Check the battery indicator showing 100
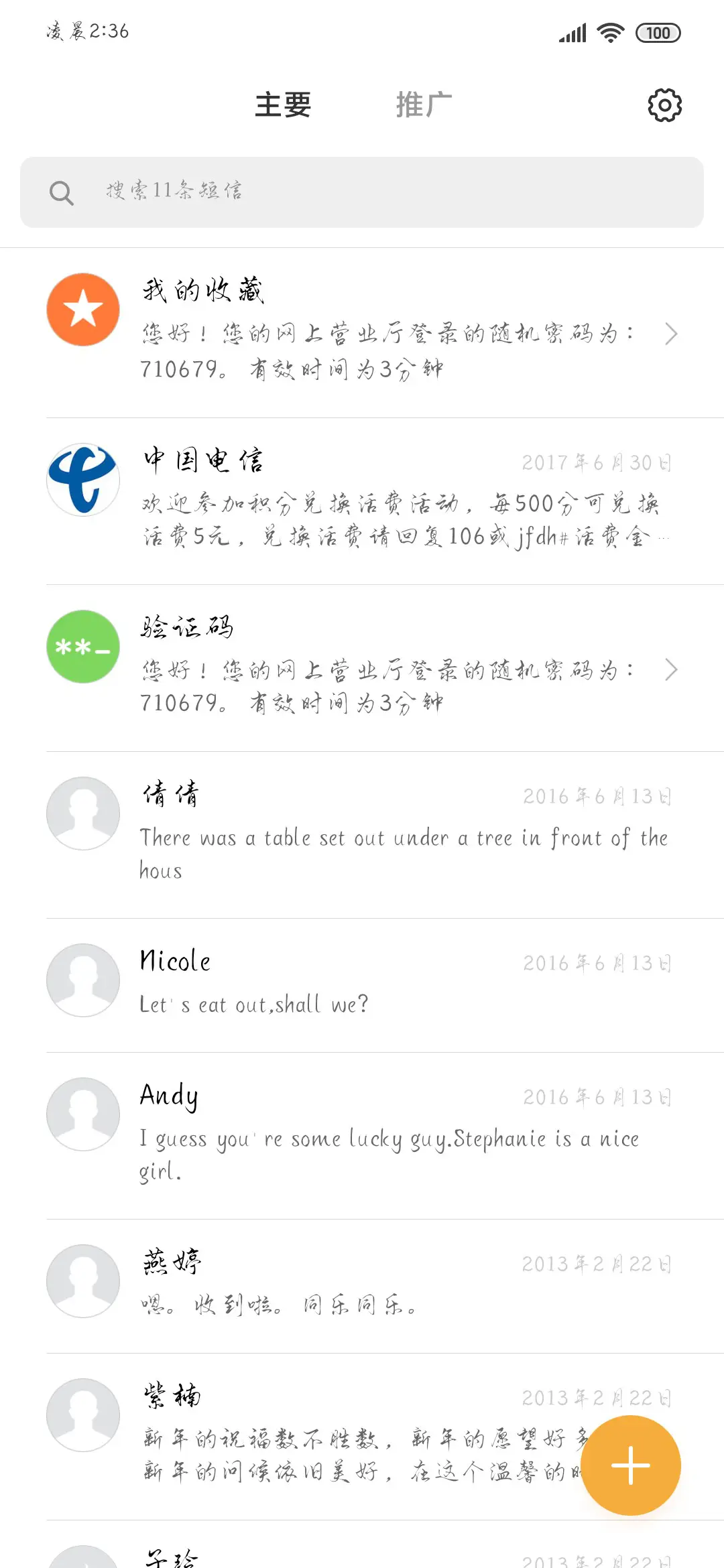The width and height of the screenshot is (724, 1568). tap(657, 32)
